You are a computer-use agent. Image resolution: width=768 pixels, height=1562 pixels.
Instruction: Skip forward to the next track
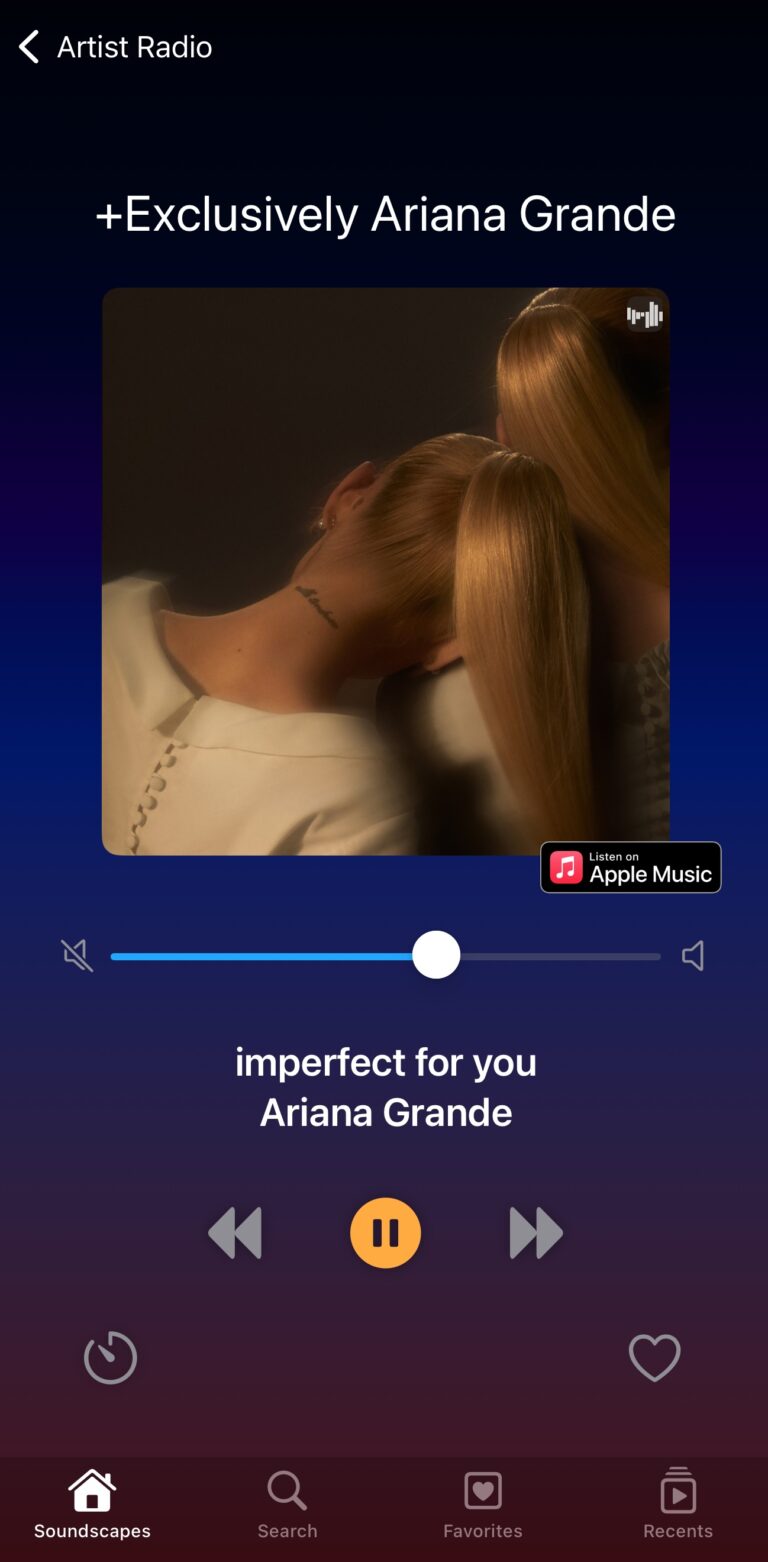click(536, 1233)
